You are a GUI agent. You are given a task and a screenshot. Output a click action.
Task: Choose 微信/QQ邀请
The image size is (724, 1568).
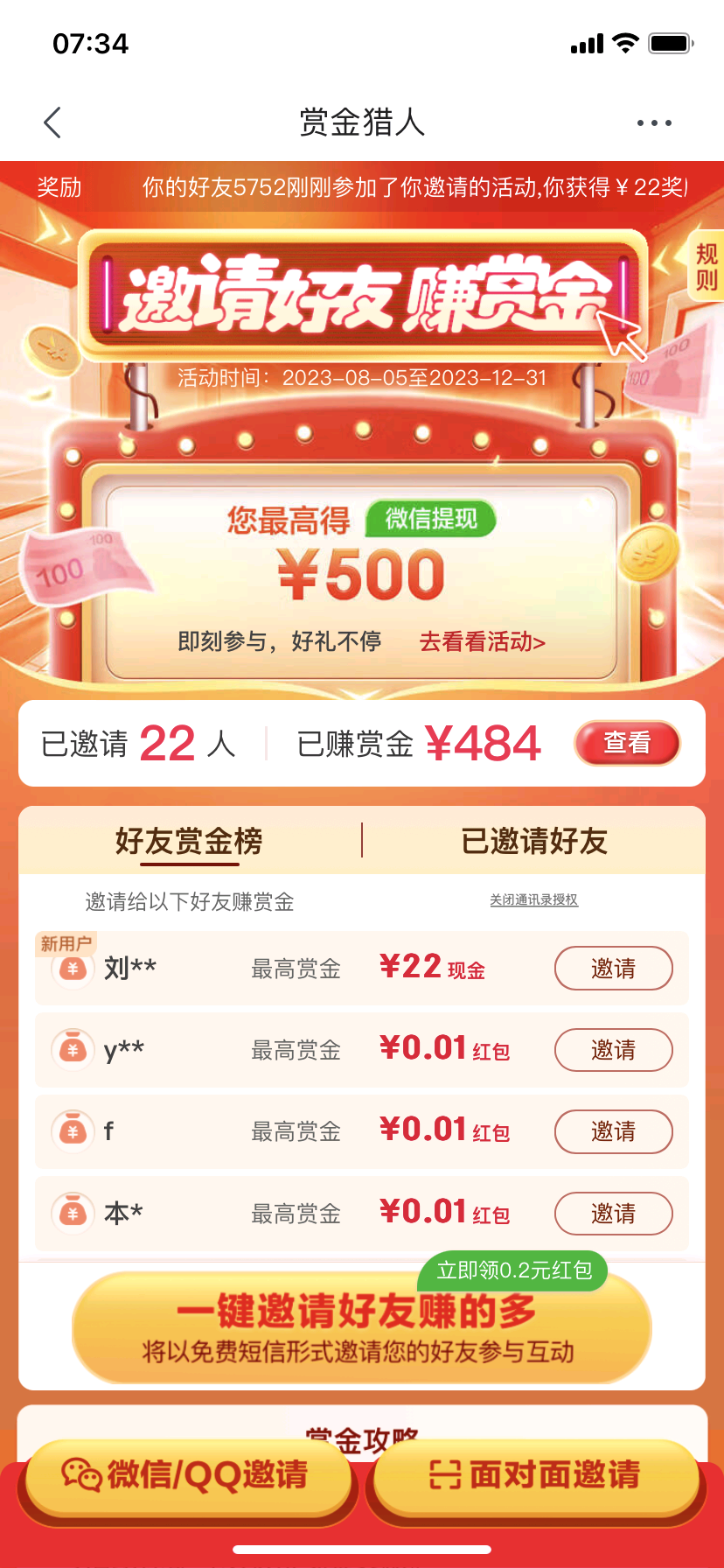188,1475
